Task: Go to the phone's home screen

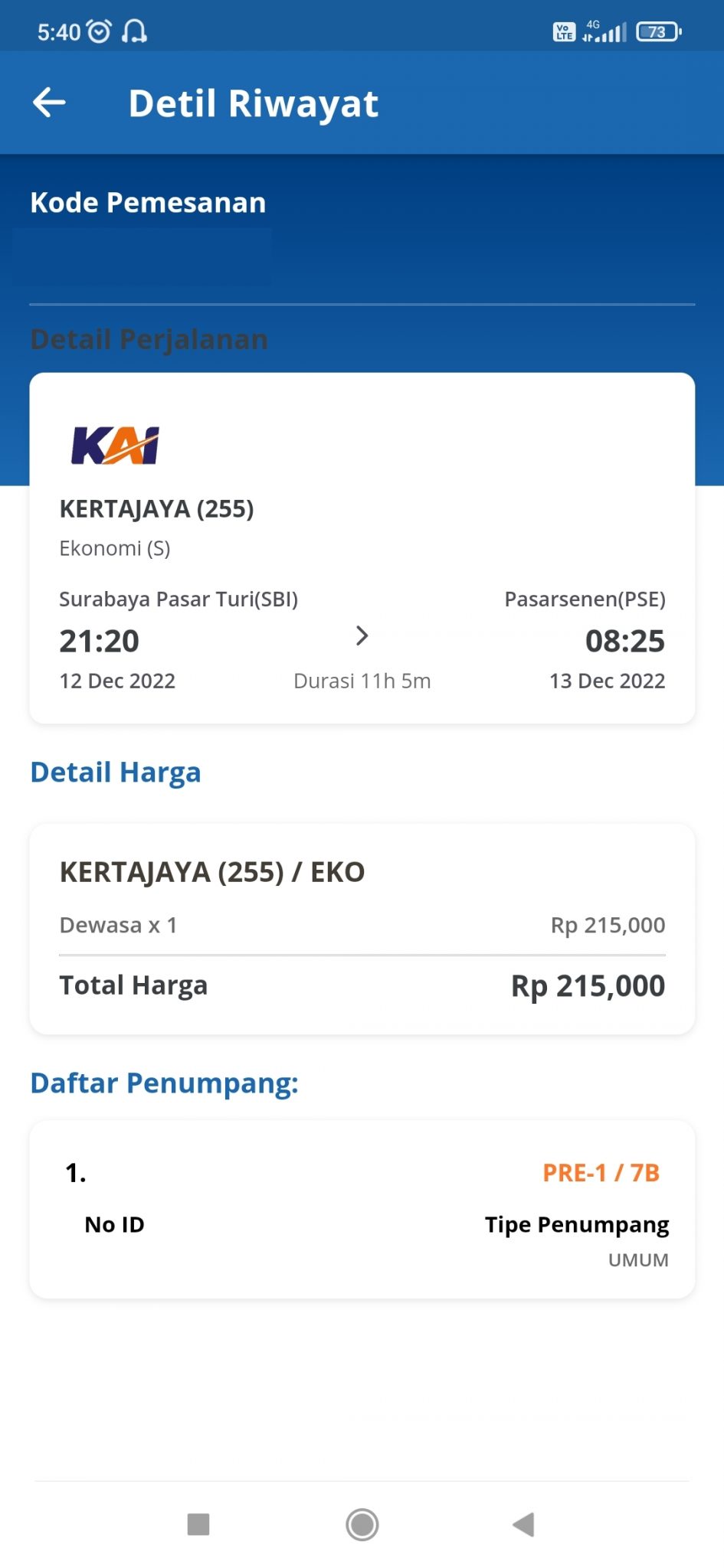Action: (362, 1524)
